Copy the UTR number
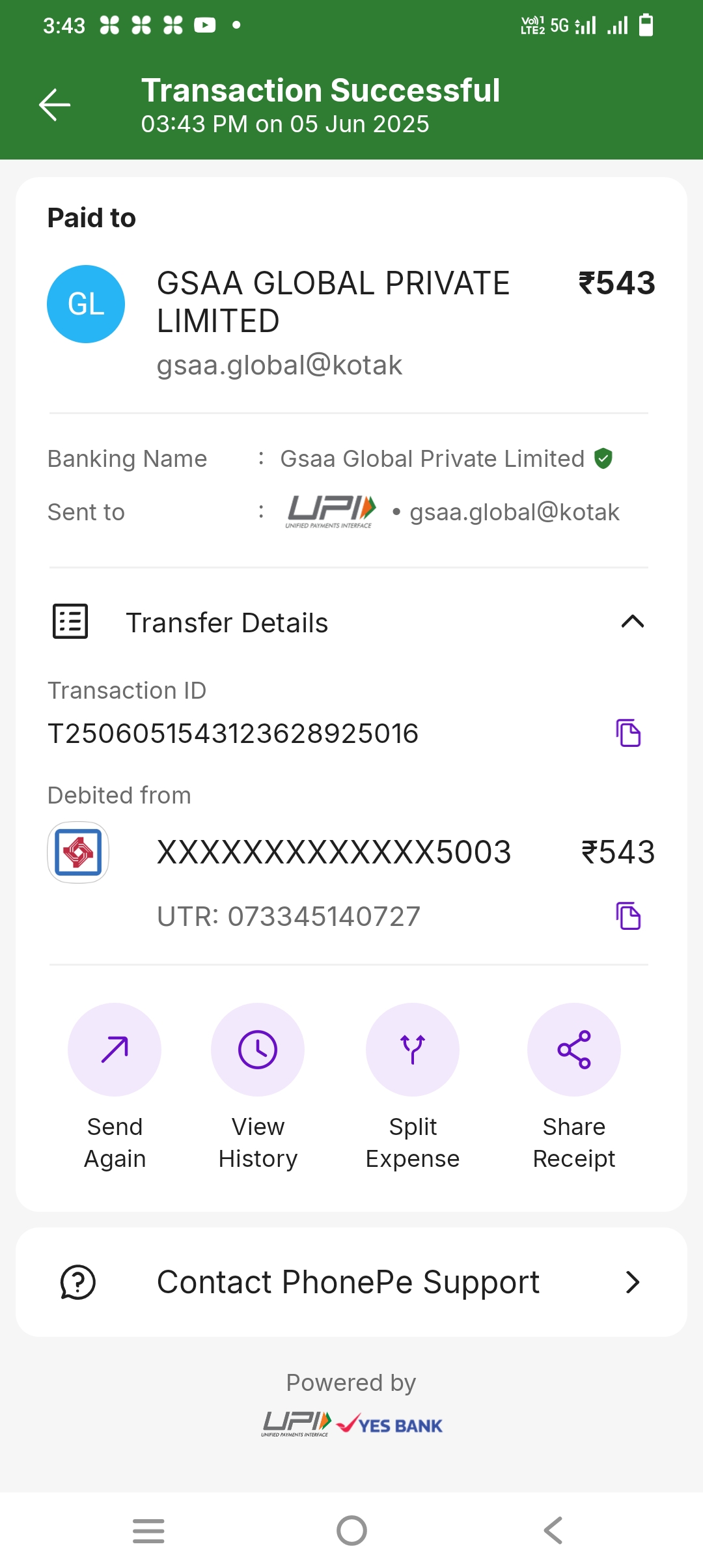 click(x=628, y=916)
